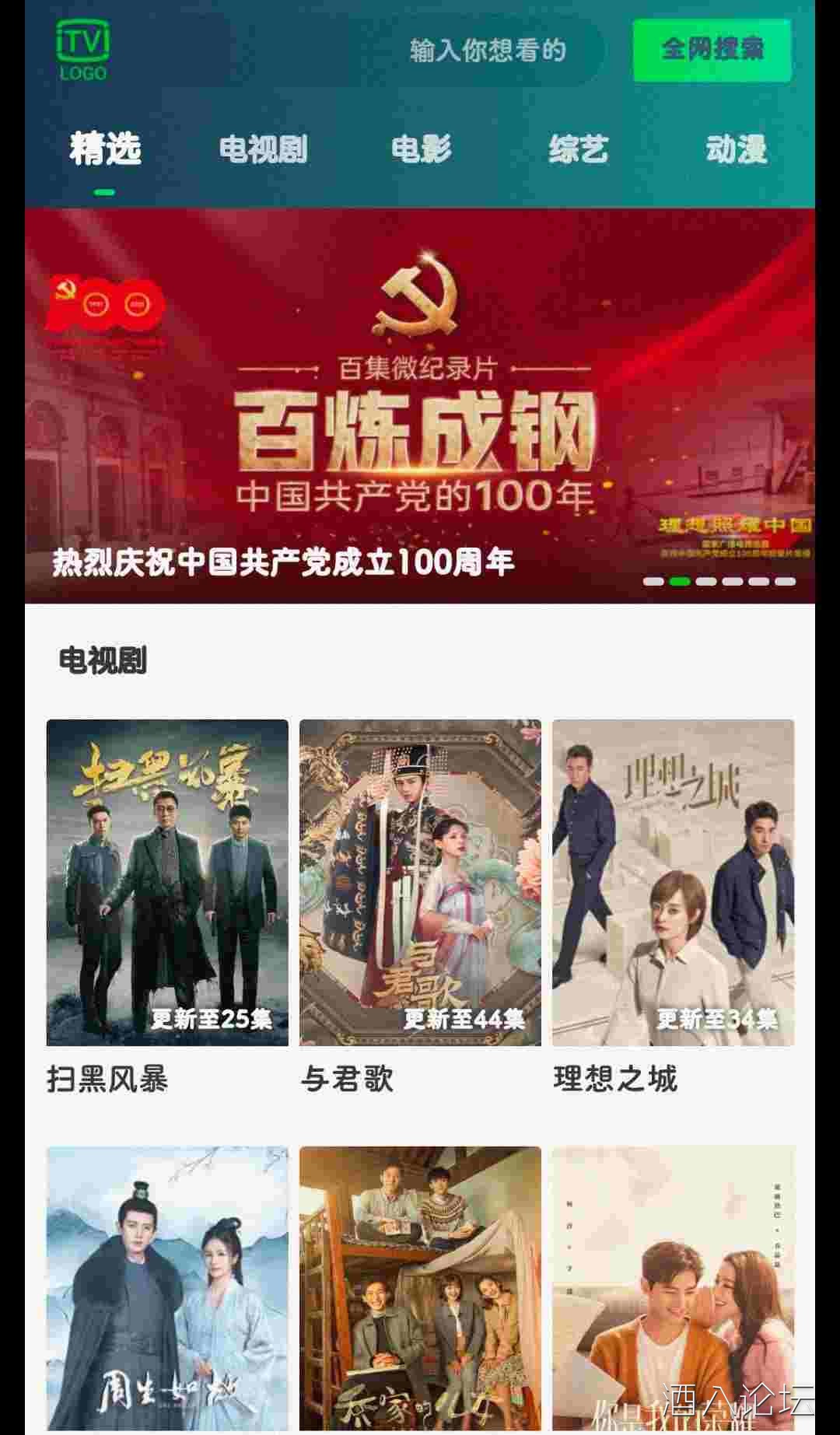840x1435 pixels.
Task: Tap the 全网搜索 button
Action: pyautogui.click(x=712, y=51)
